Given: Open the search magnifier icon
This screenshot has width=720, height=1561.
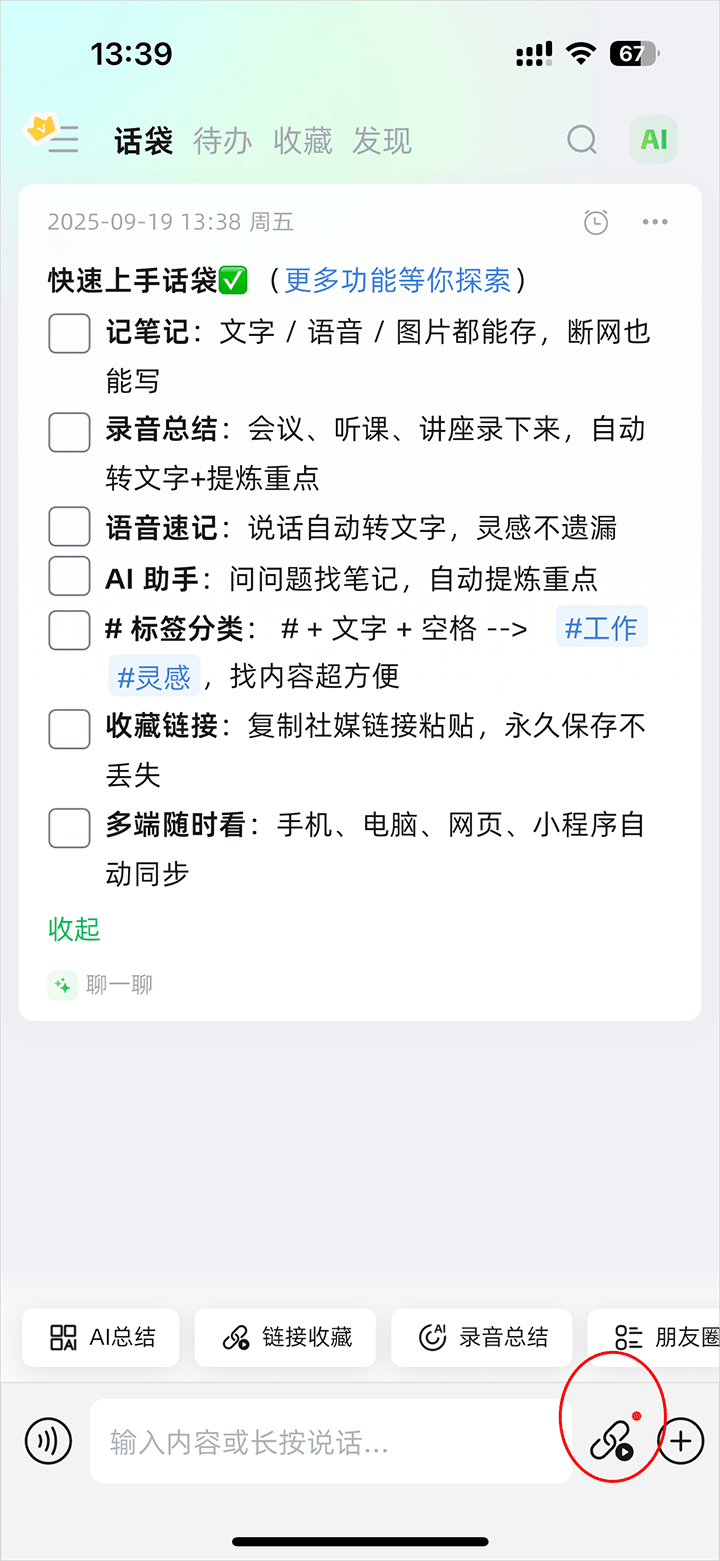Looking at the screenshot, I should 582,140.
